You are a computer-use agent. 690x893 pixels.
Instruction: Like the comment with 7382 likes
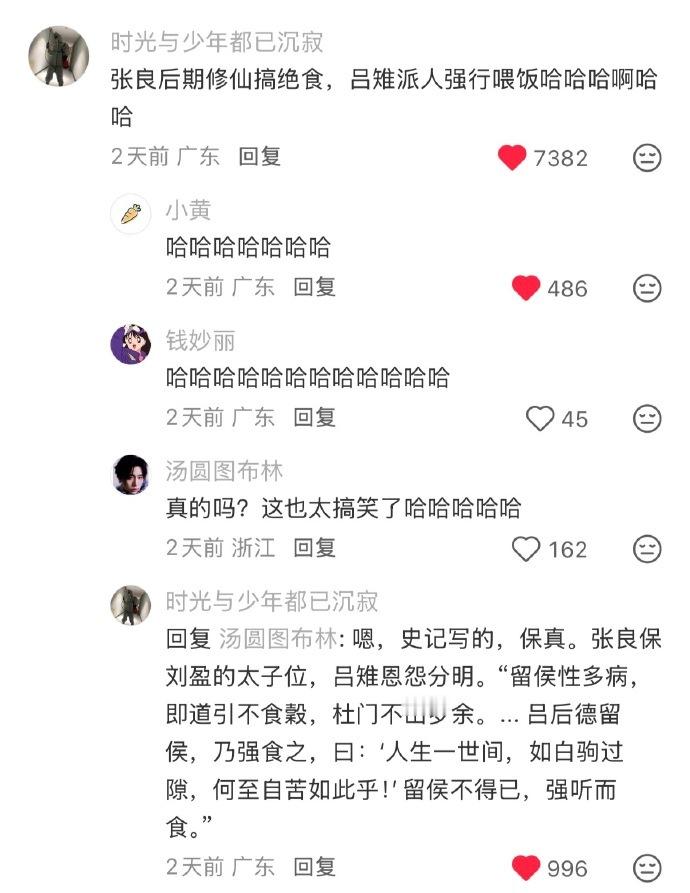pyautogui.click(x=512, y=157)
